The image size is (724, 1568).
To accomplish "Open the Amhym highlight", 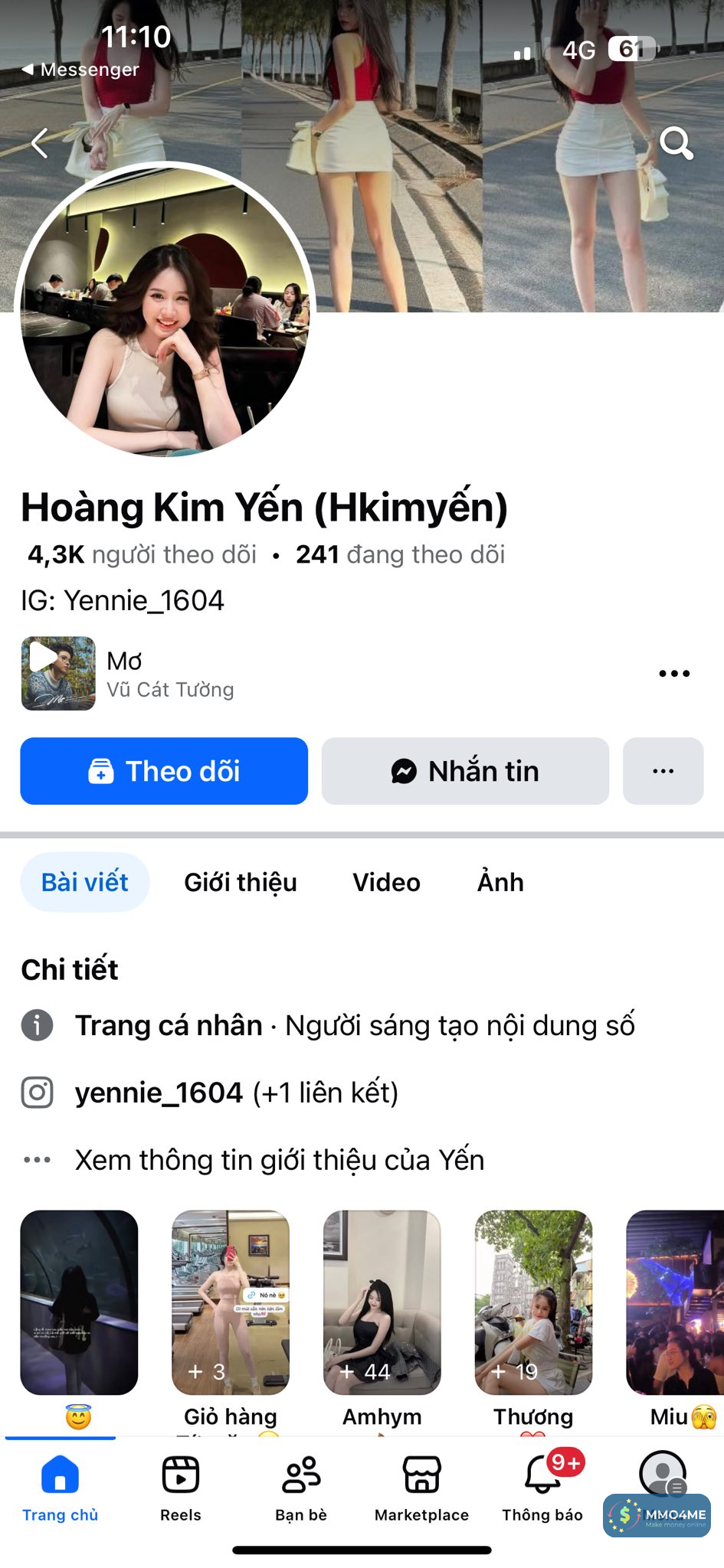I will [382, 1302].
